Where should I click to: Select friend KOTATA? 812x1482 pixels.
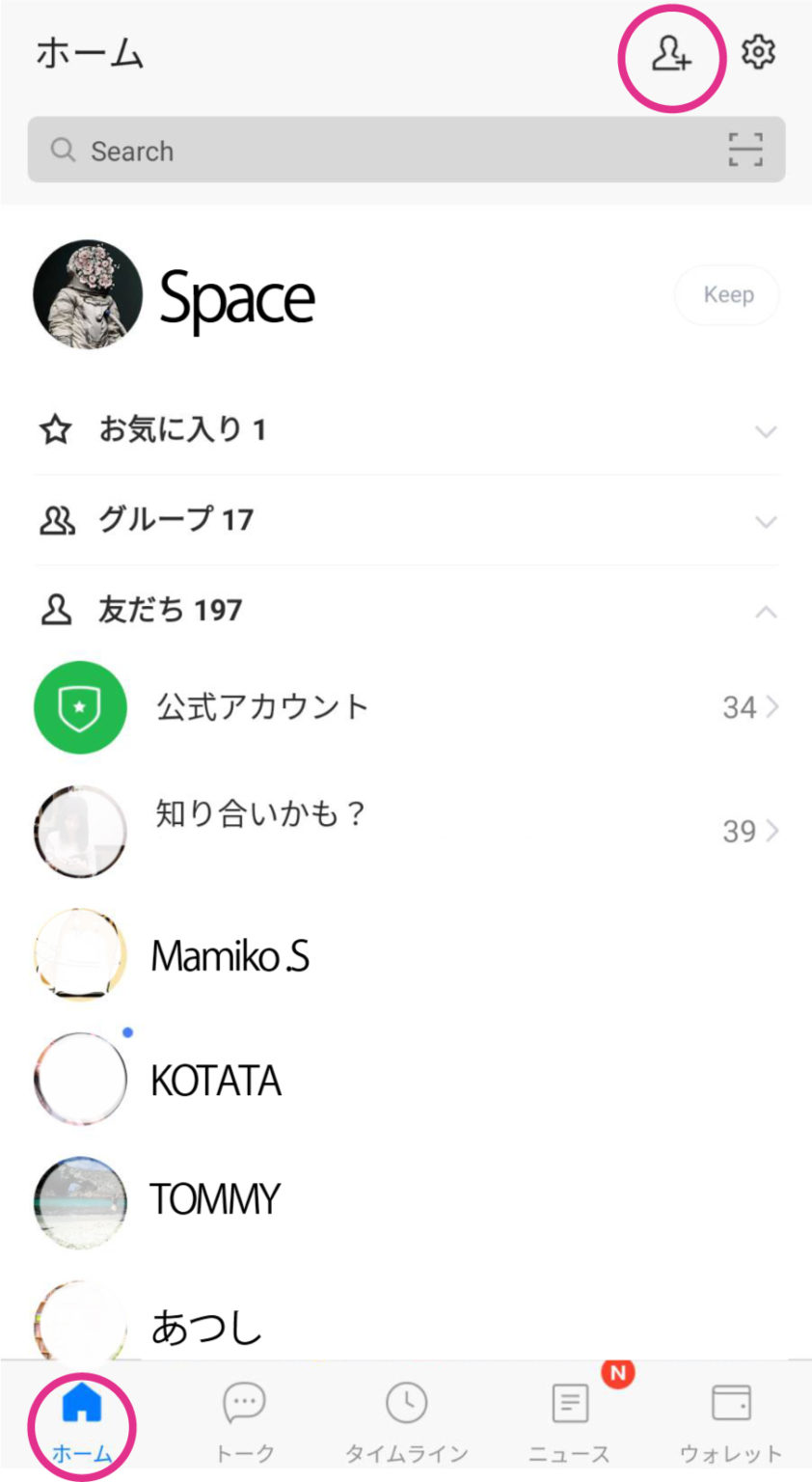coord(216,1081)
